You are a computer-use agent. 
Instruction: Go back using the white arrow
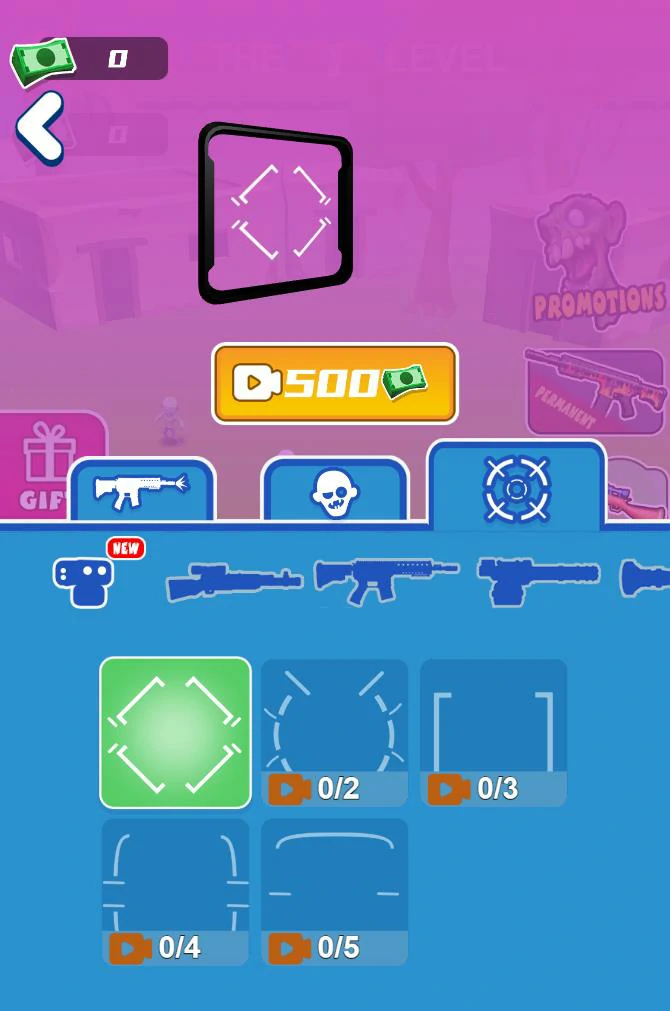click(x=40, y=128)
